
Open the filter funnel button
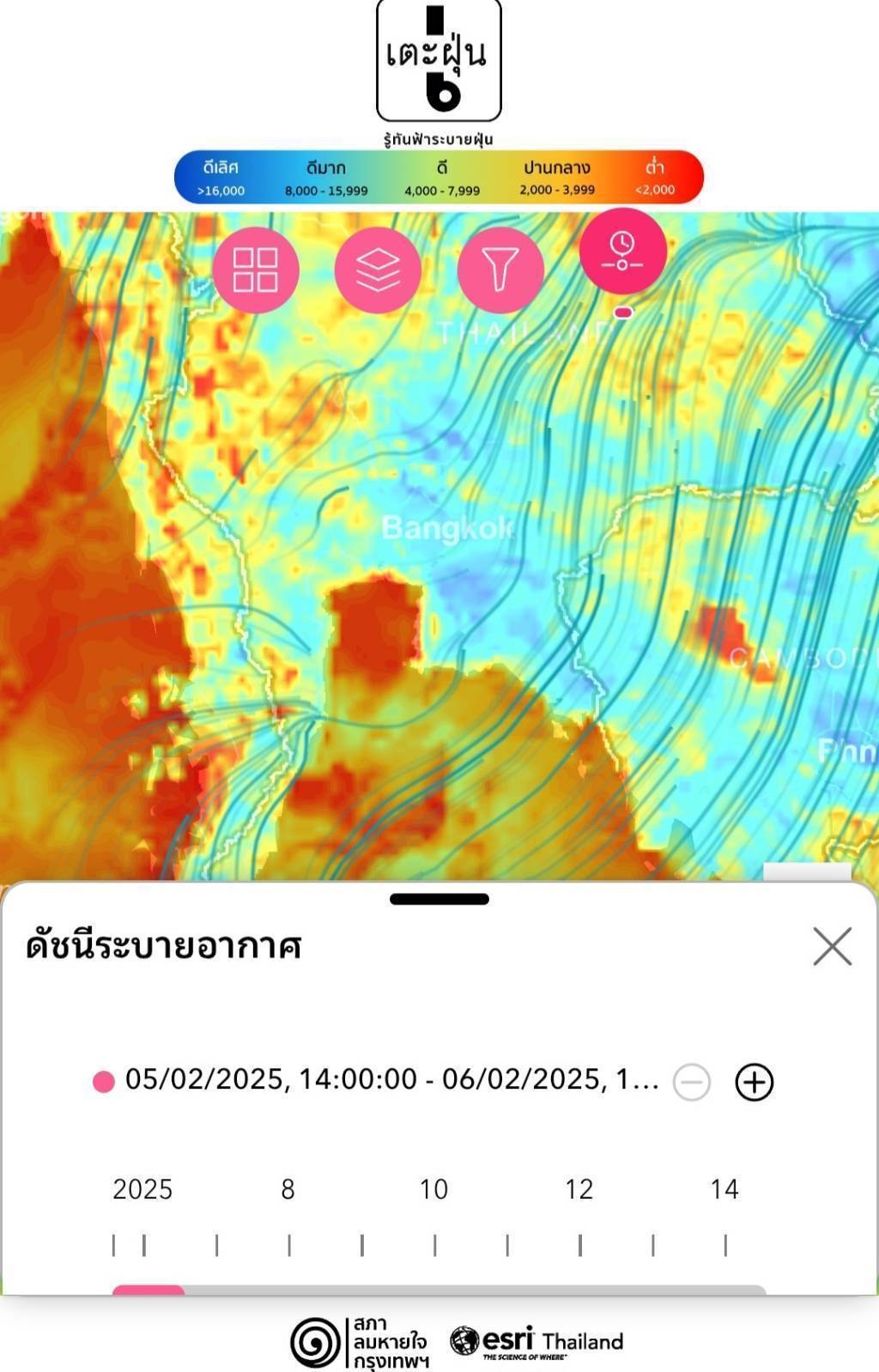(x=500, y=270)
